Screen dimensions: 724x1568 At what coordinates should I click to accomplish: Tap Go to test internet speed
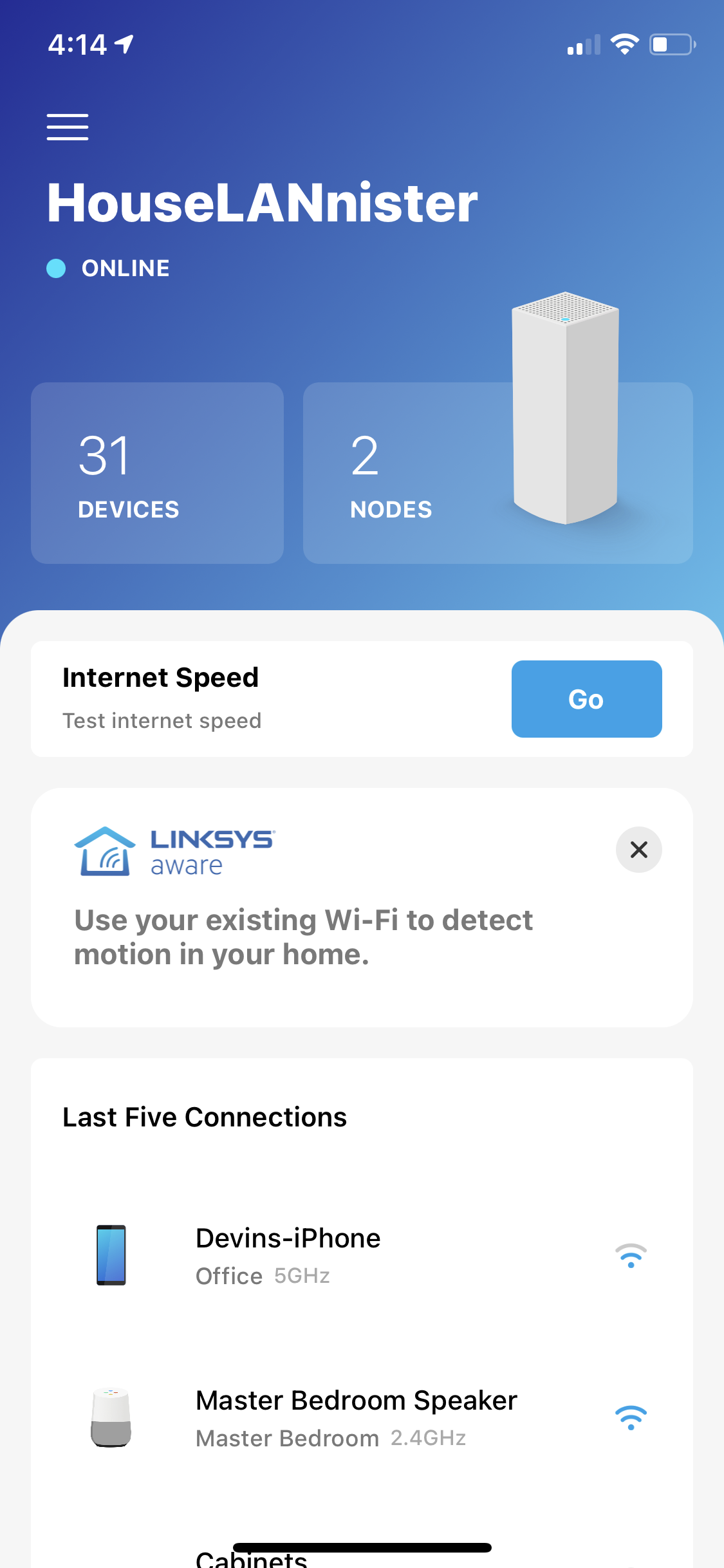586,699
